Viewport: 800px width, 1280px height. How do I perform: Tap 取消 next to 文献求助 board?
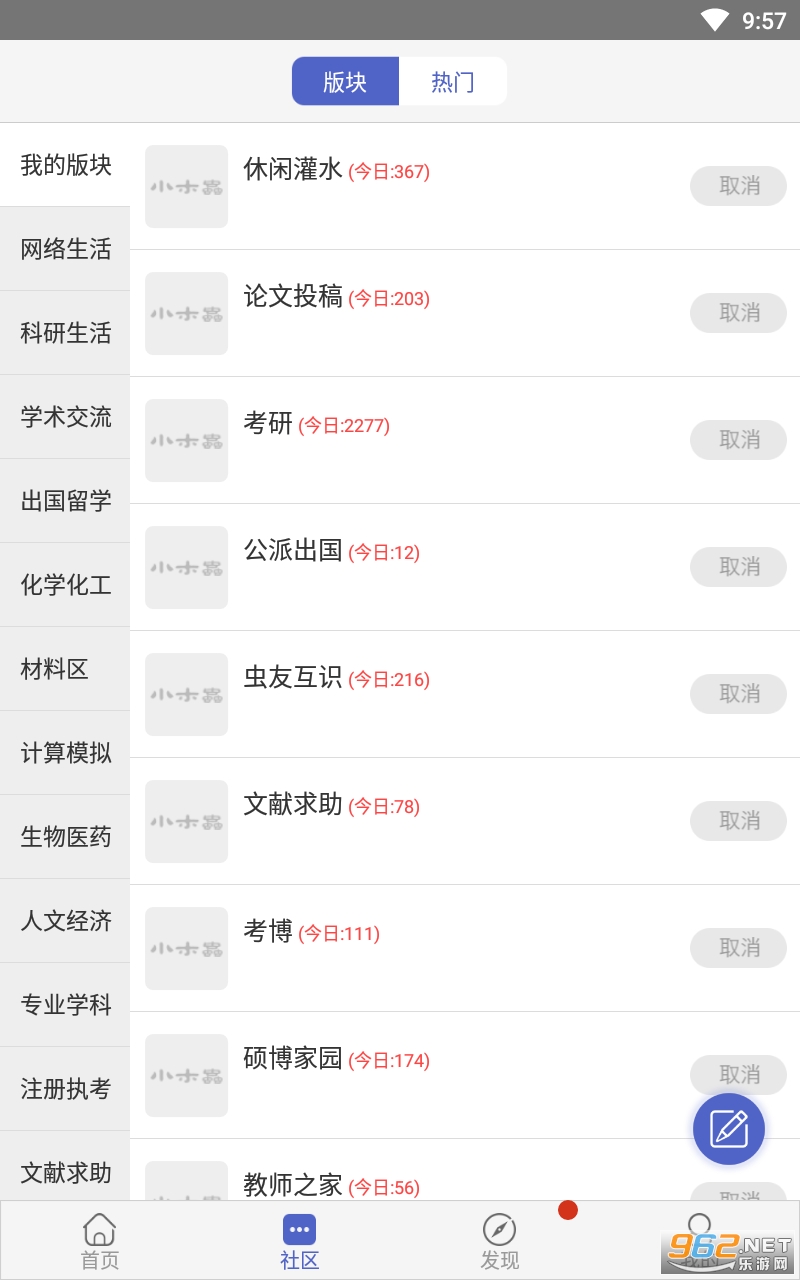(x=738, y=821)
